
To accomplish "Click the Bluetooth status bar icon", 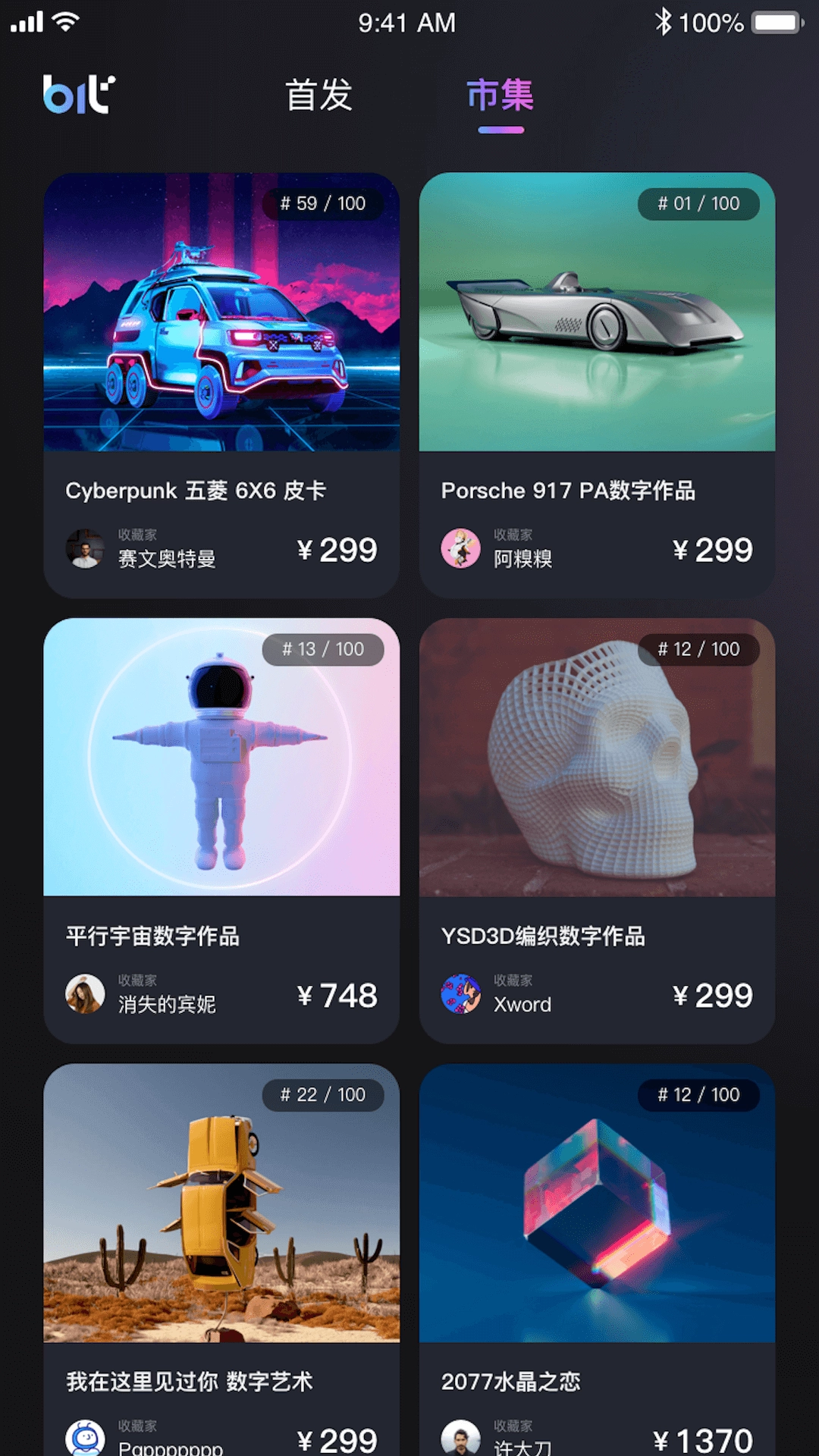I will tap(664, 22).
